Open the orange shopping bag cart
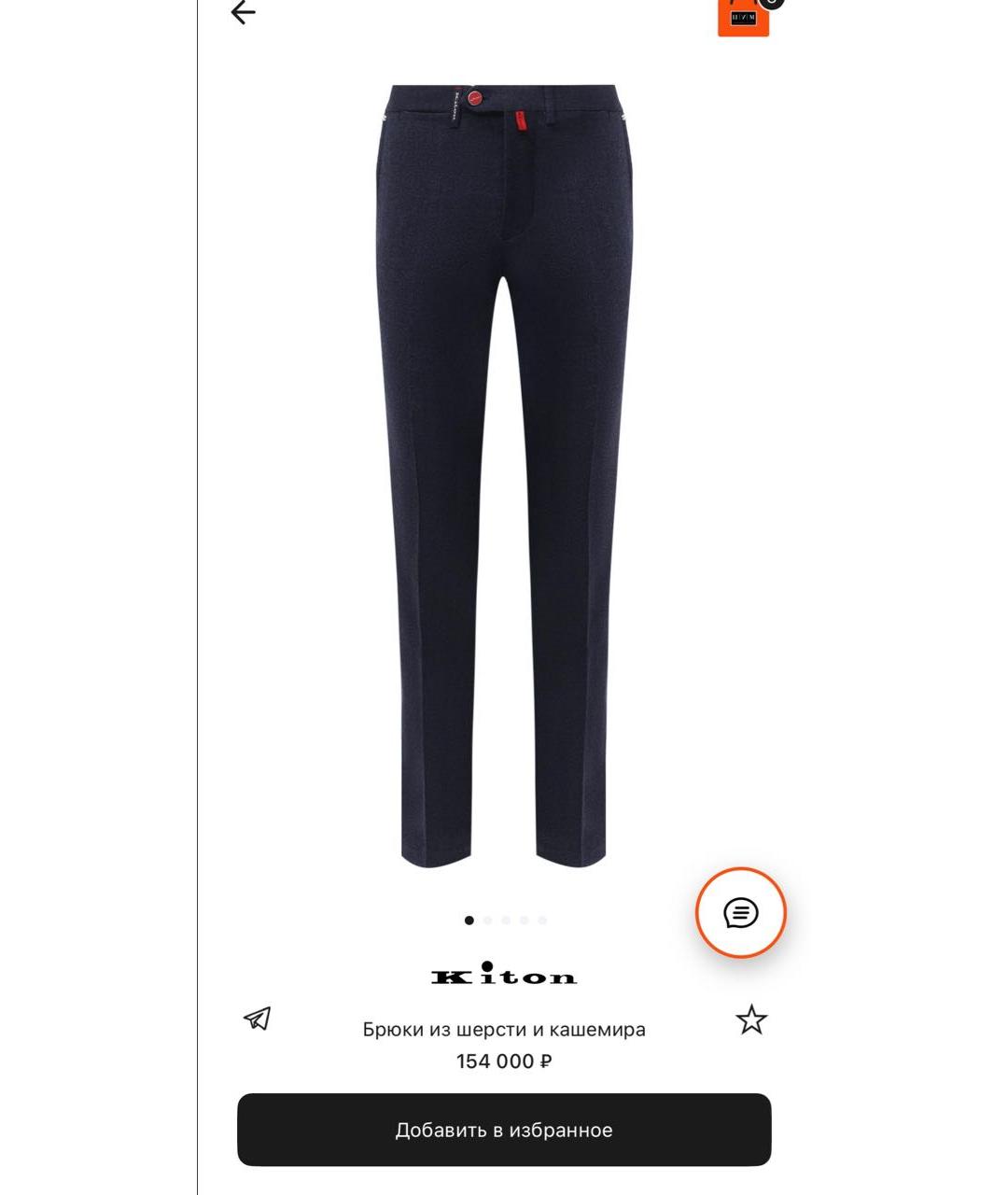 (743, 17)
